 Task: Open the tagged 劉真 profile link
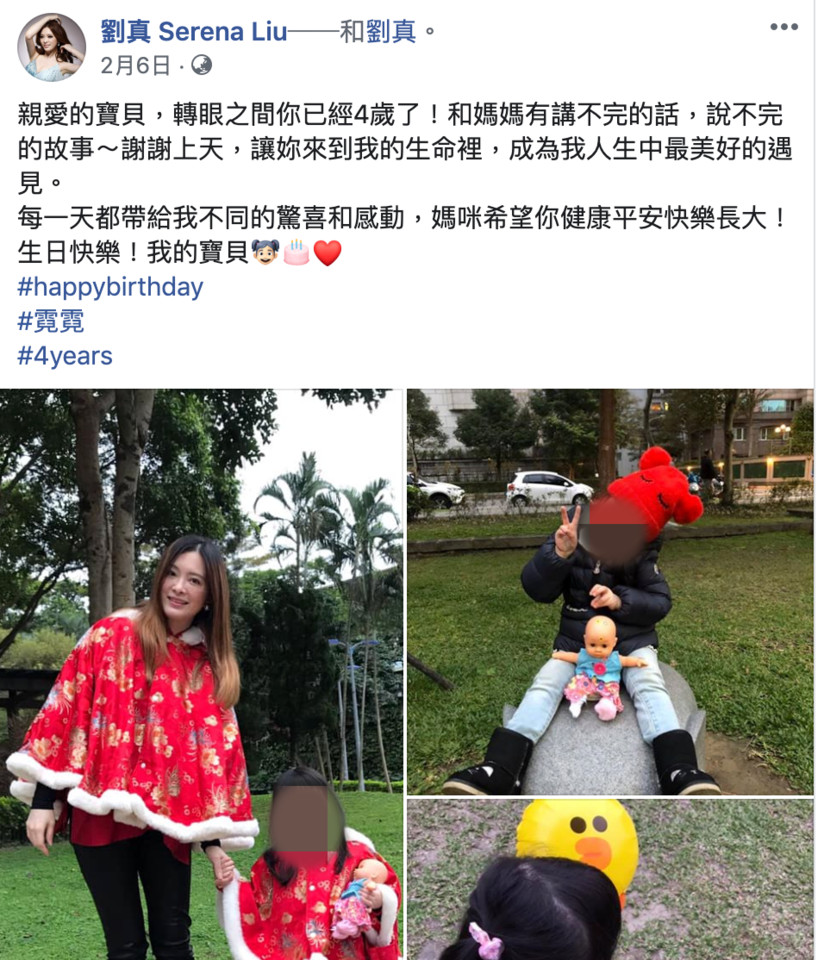(390, 32)
